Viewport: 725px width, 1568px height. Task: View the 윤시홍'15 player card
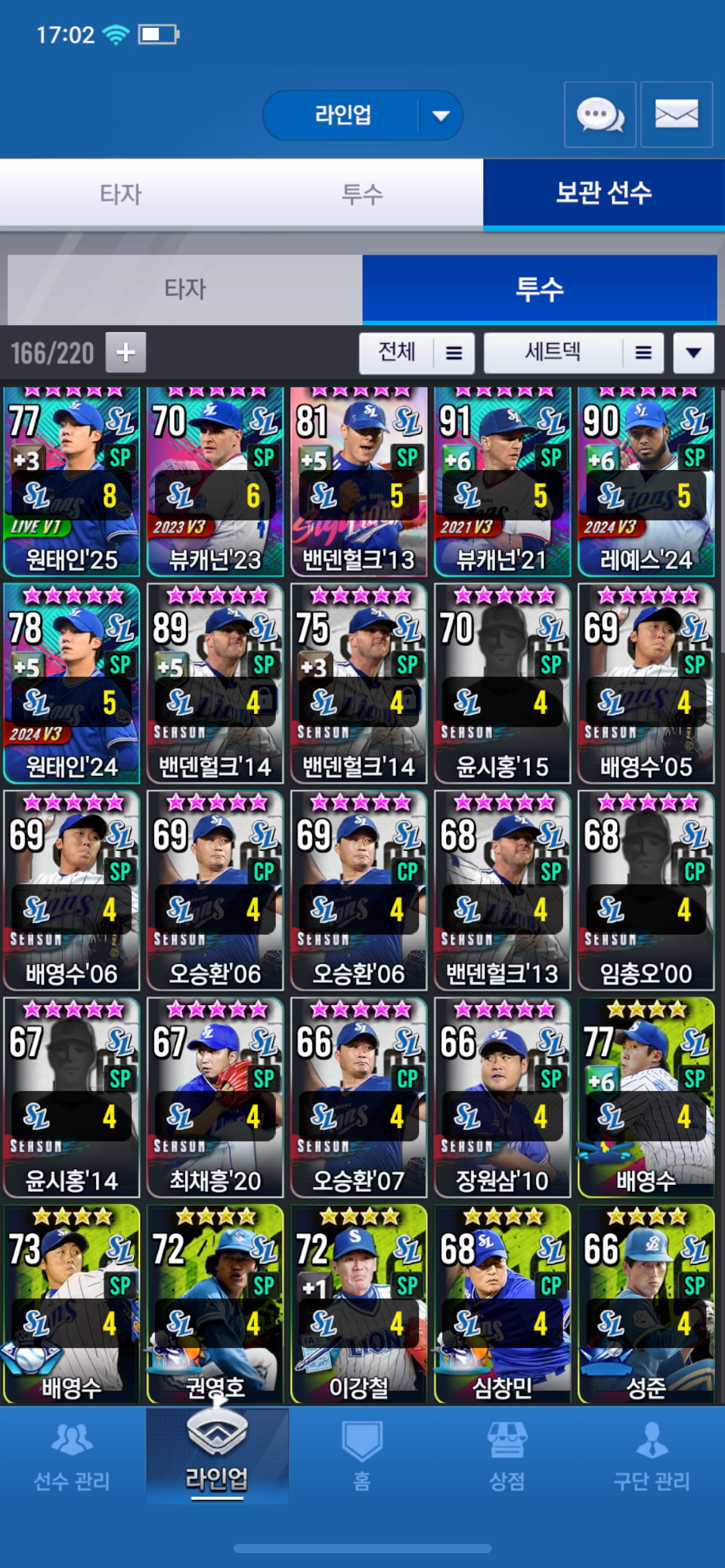(x=502, y=683)
